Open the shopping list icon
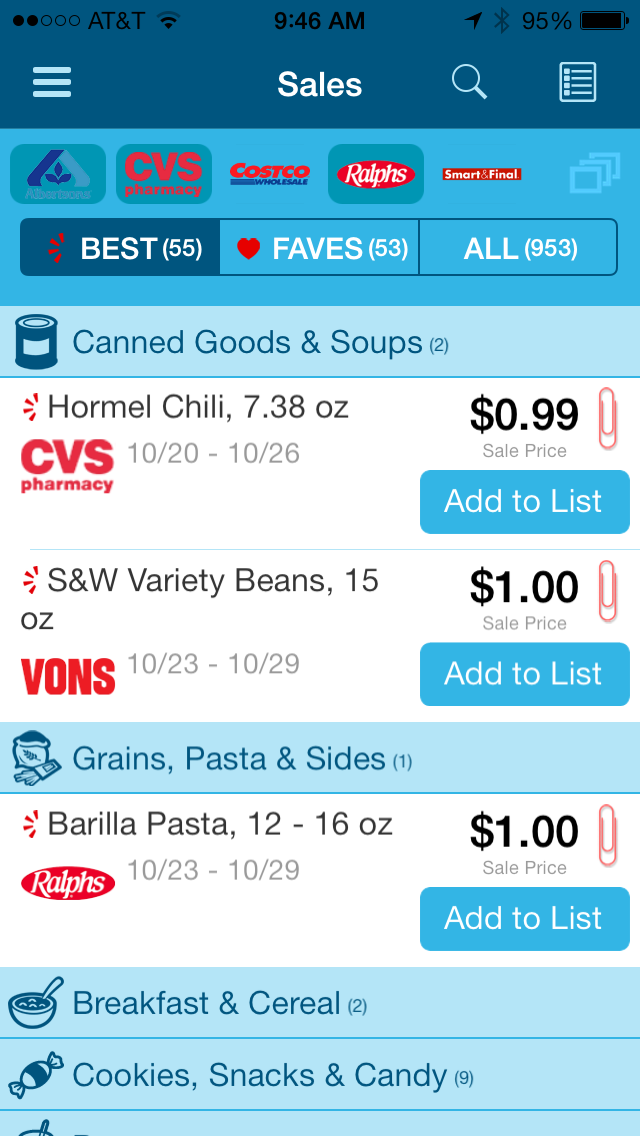This screenshot has width=640, height=1136. (x=578, y=82)
